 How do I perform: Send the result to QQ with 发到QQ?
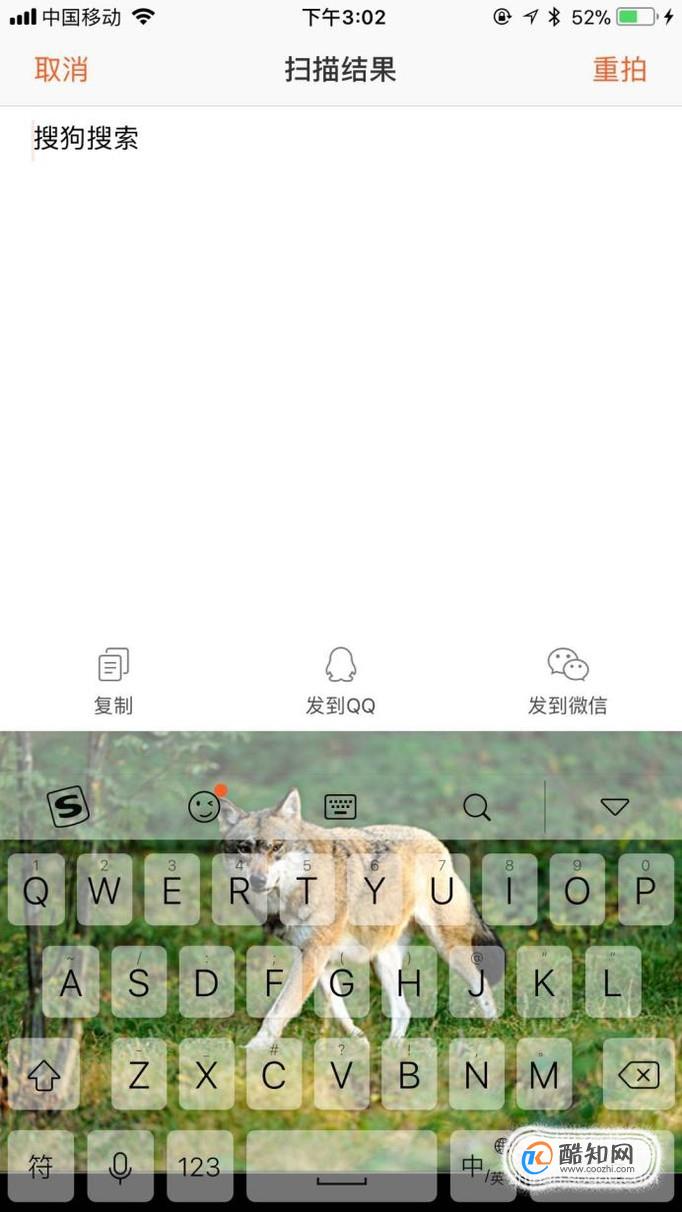tap(340, 681)
